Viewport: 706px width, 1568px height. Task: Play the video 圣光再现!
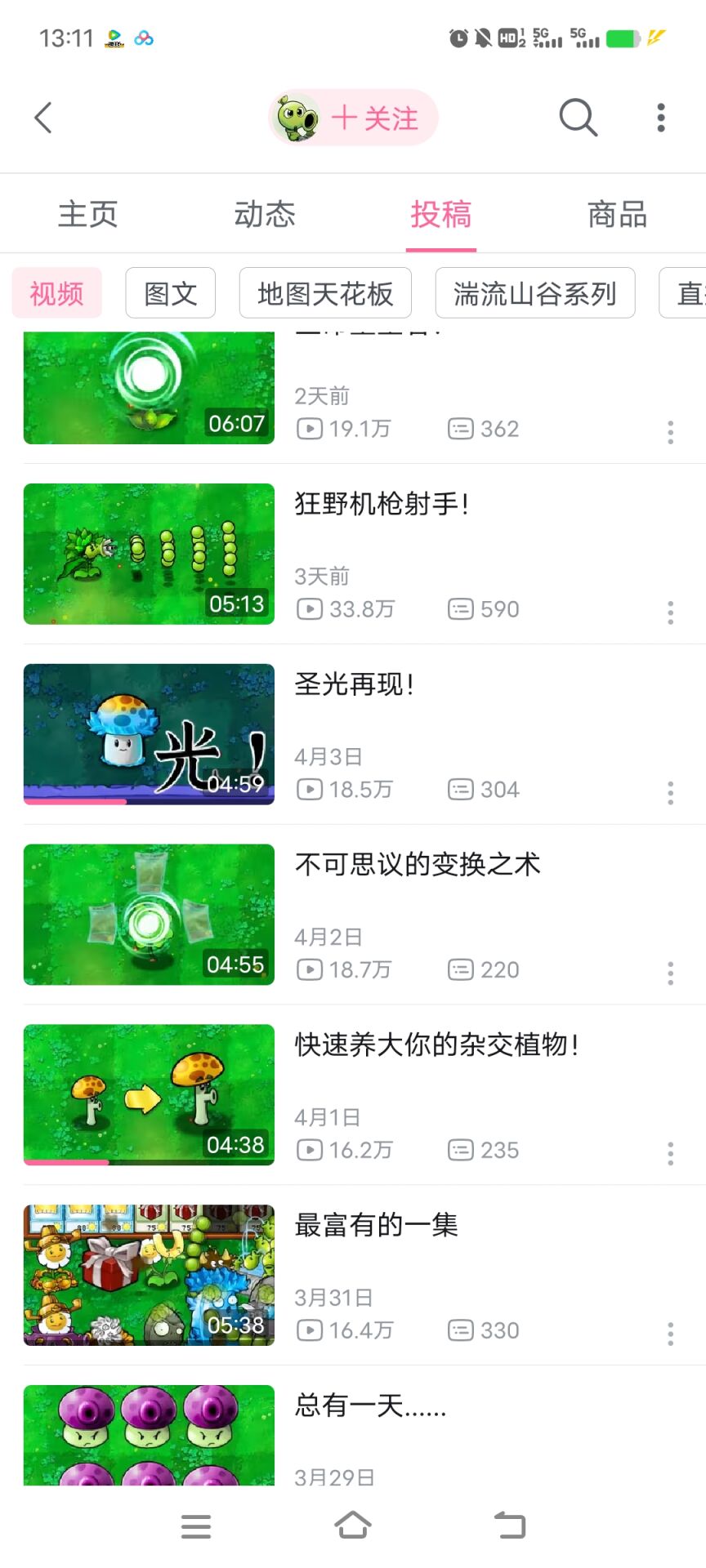(x=149, y=734)
